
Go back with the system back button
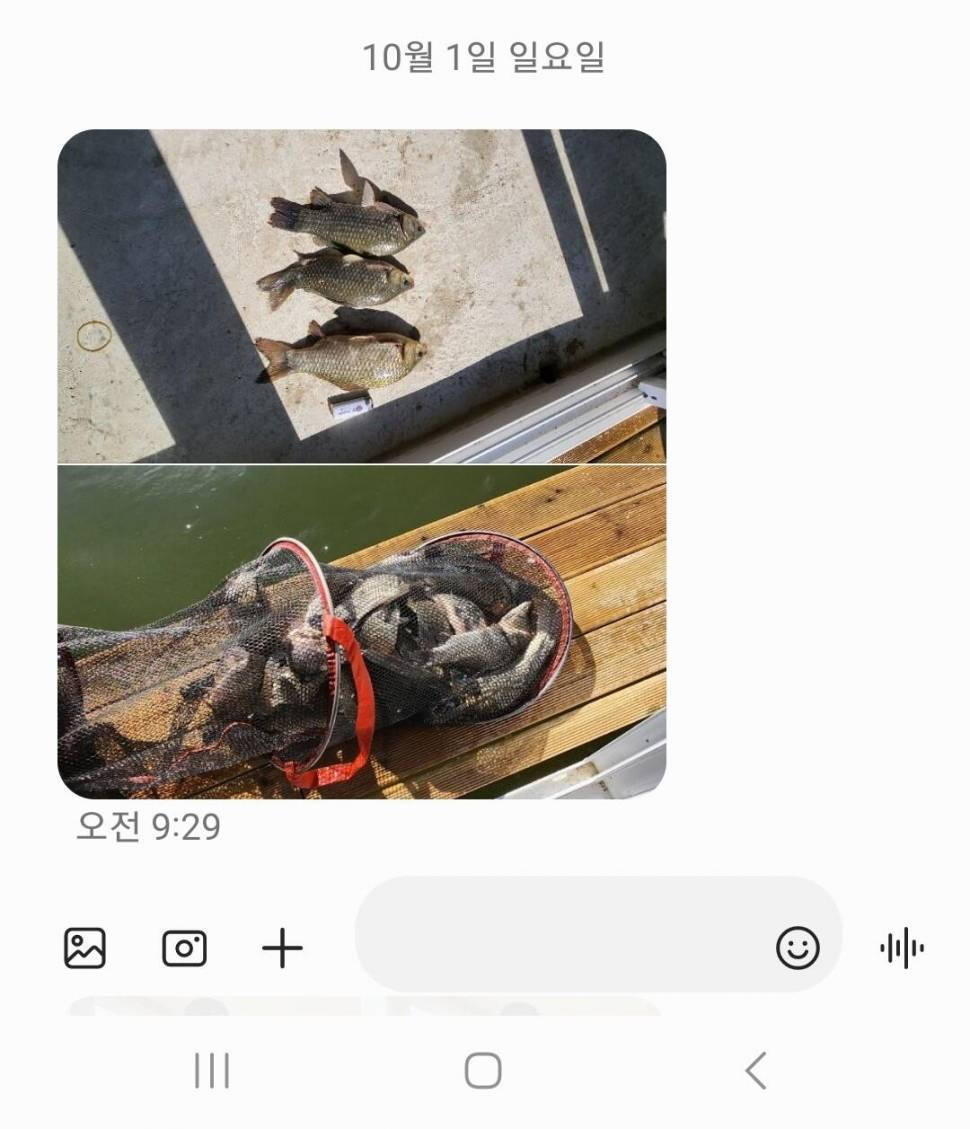[x=756, y=1071]
